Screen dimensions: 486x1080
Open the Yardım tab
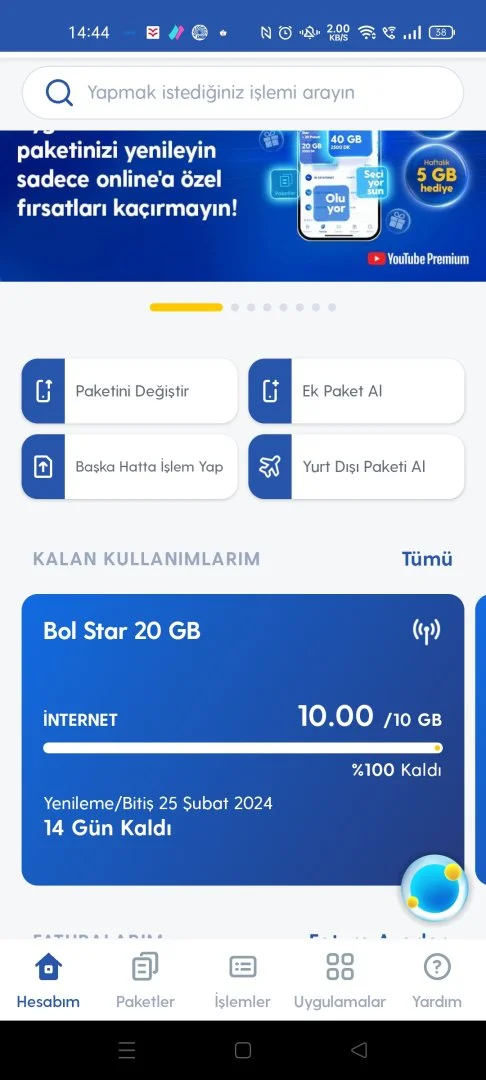point(436,981)
